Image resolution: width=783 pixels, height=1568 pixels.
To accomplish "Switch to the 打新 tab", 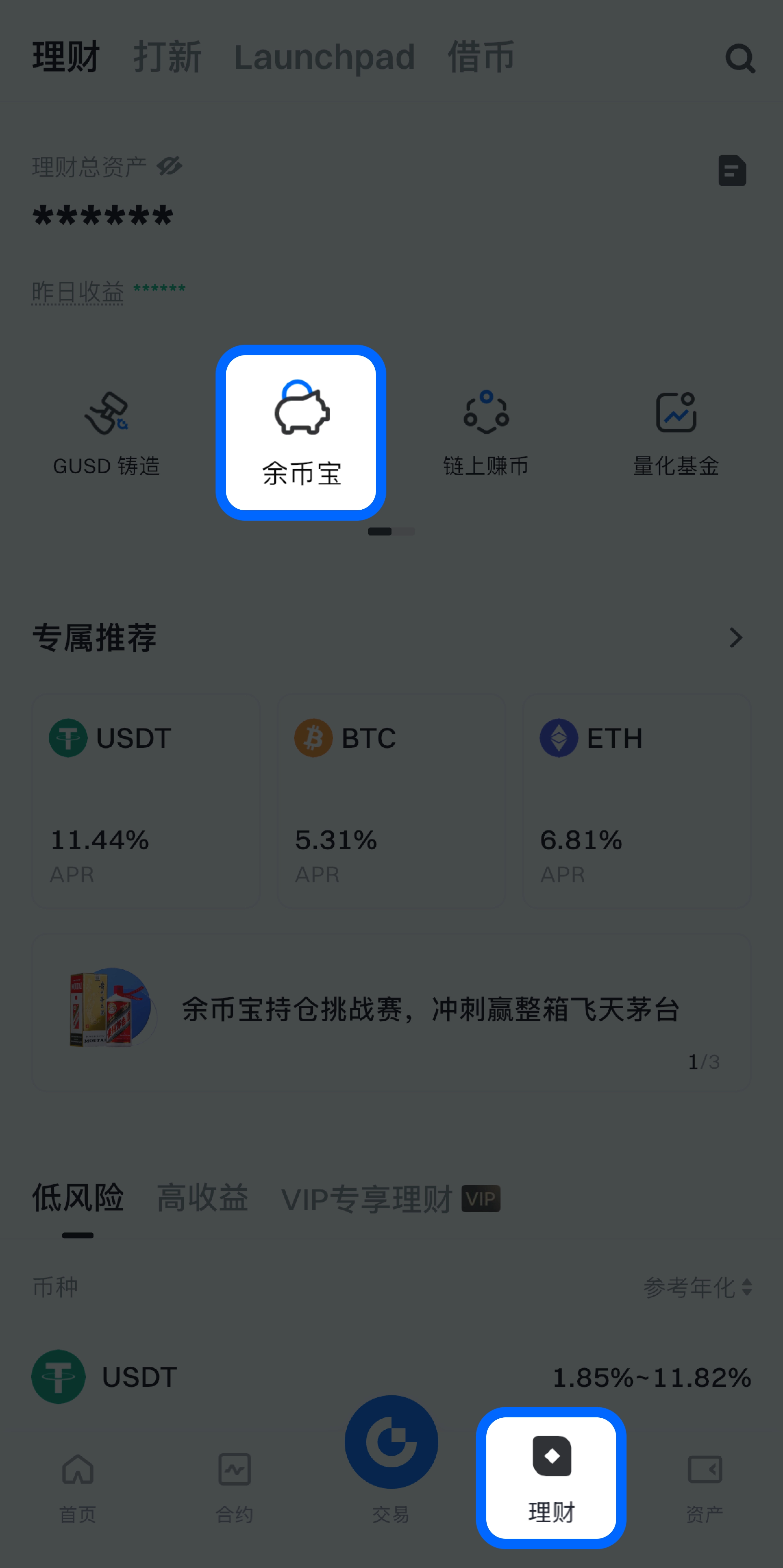I will click(x=168, y=57).
